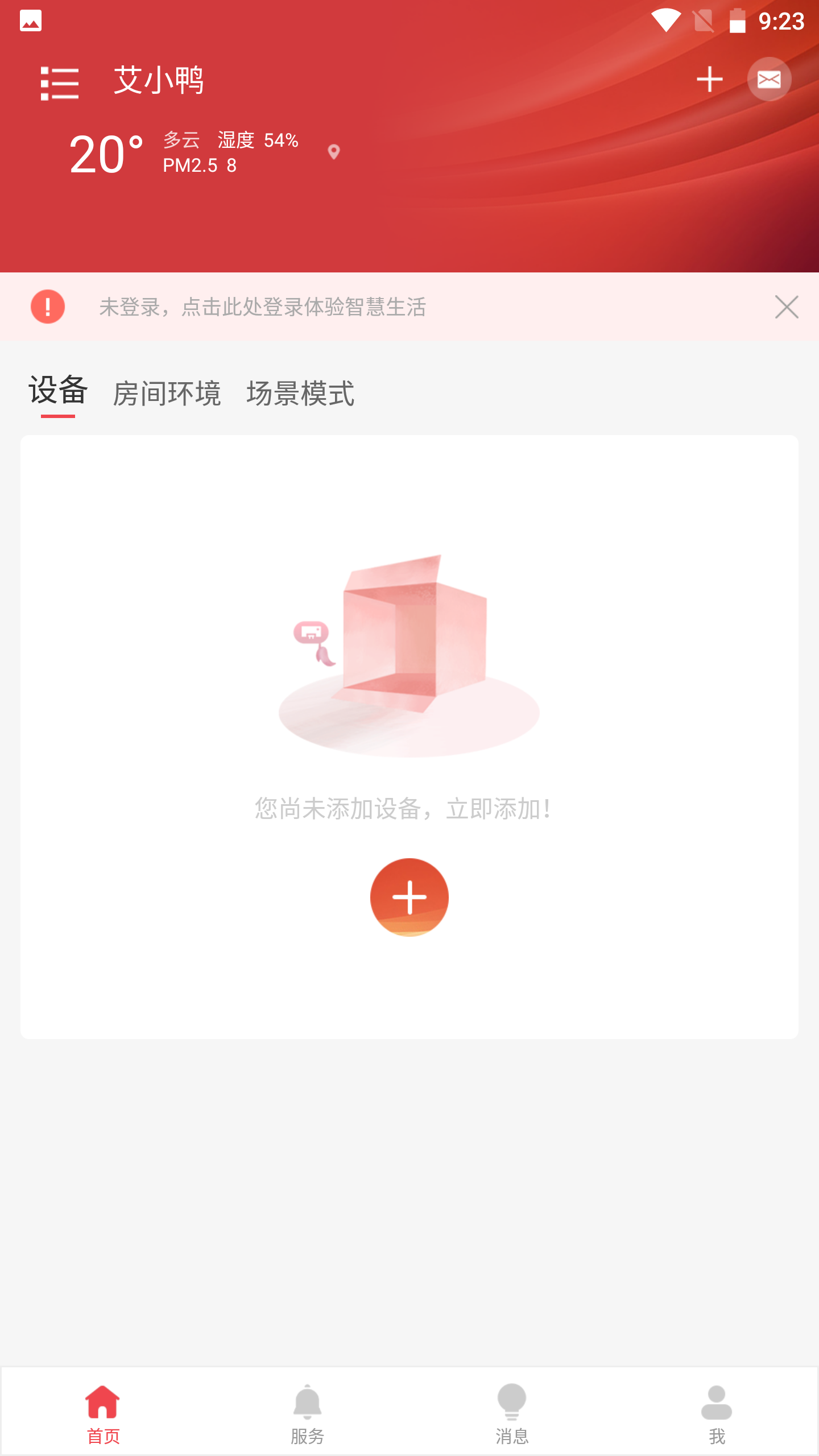Tap the PM2.5 value in weather area

point(199,166)
